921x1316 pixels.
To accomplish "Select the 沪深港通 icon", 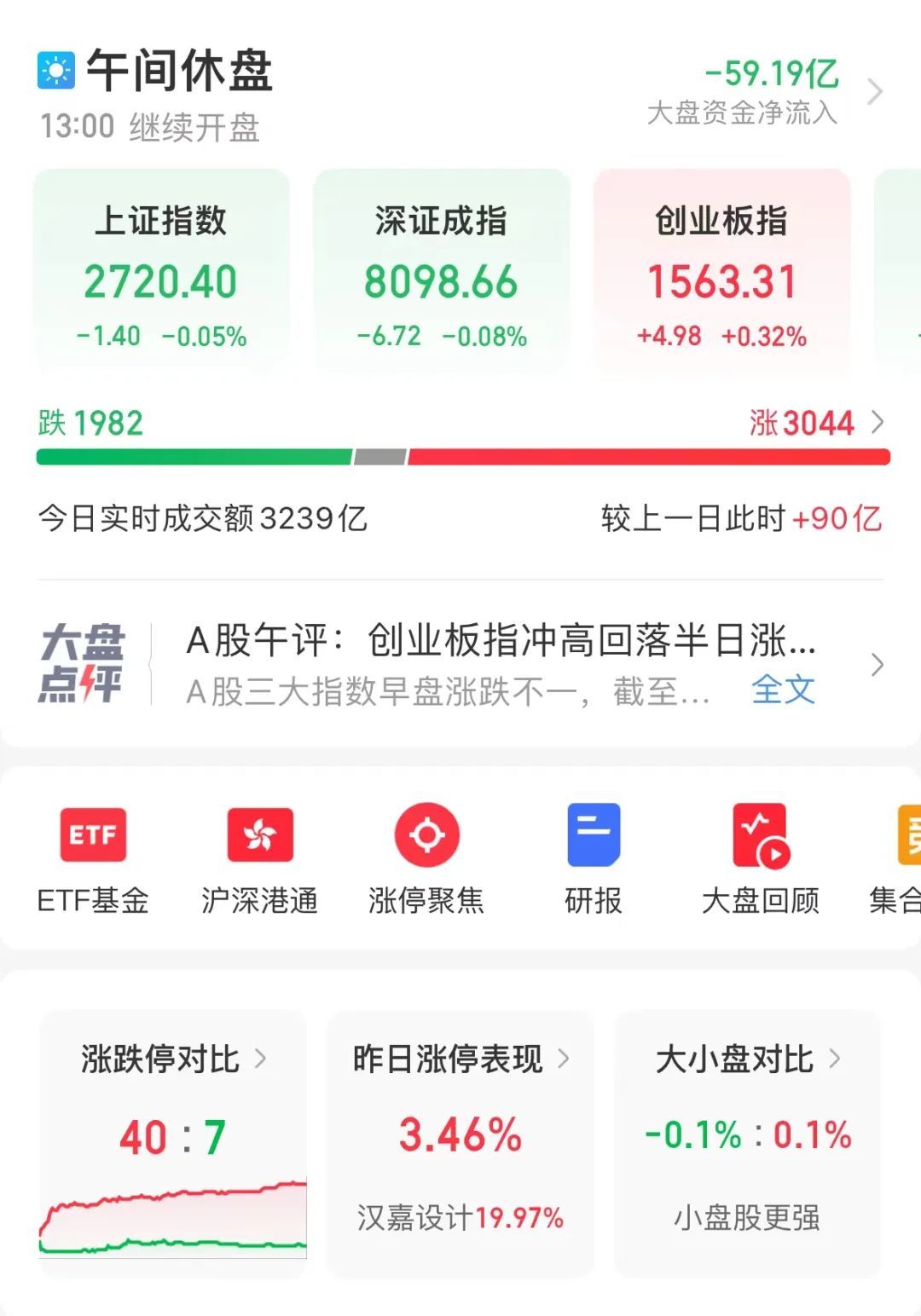I will pos(259,835).
